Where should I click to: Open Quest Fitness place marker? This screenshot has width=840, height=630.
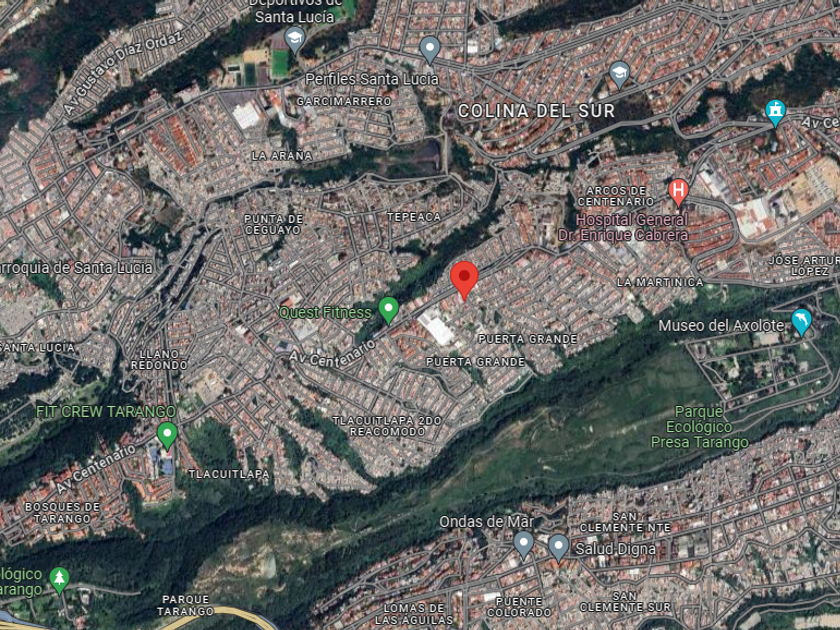(389, 309)
